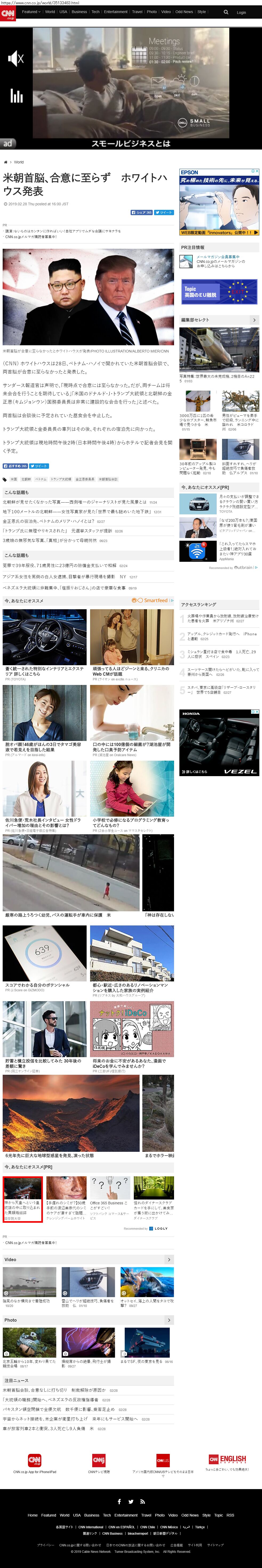The image size is (262, 1568).
Task: Open the トランプ大統領 tag
Action: pos(61,479)
